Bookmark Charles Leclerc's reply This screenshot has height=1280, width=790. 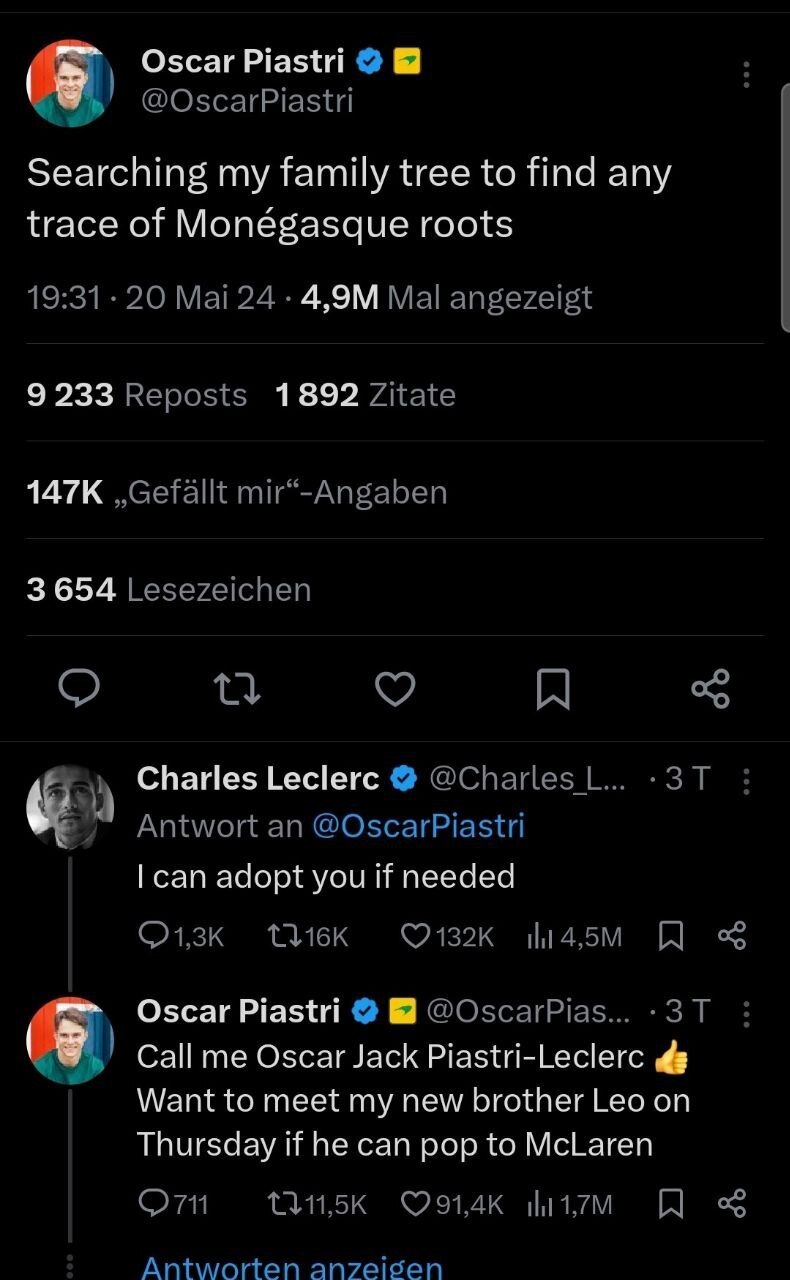(x=669, y=936)
